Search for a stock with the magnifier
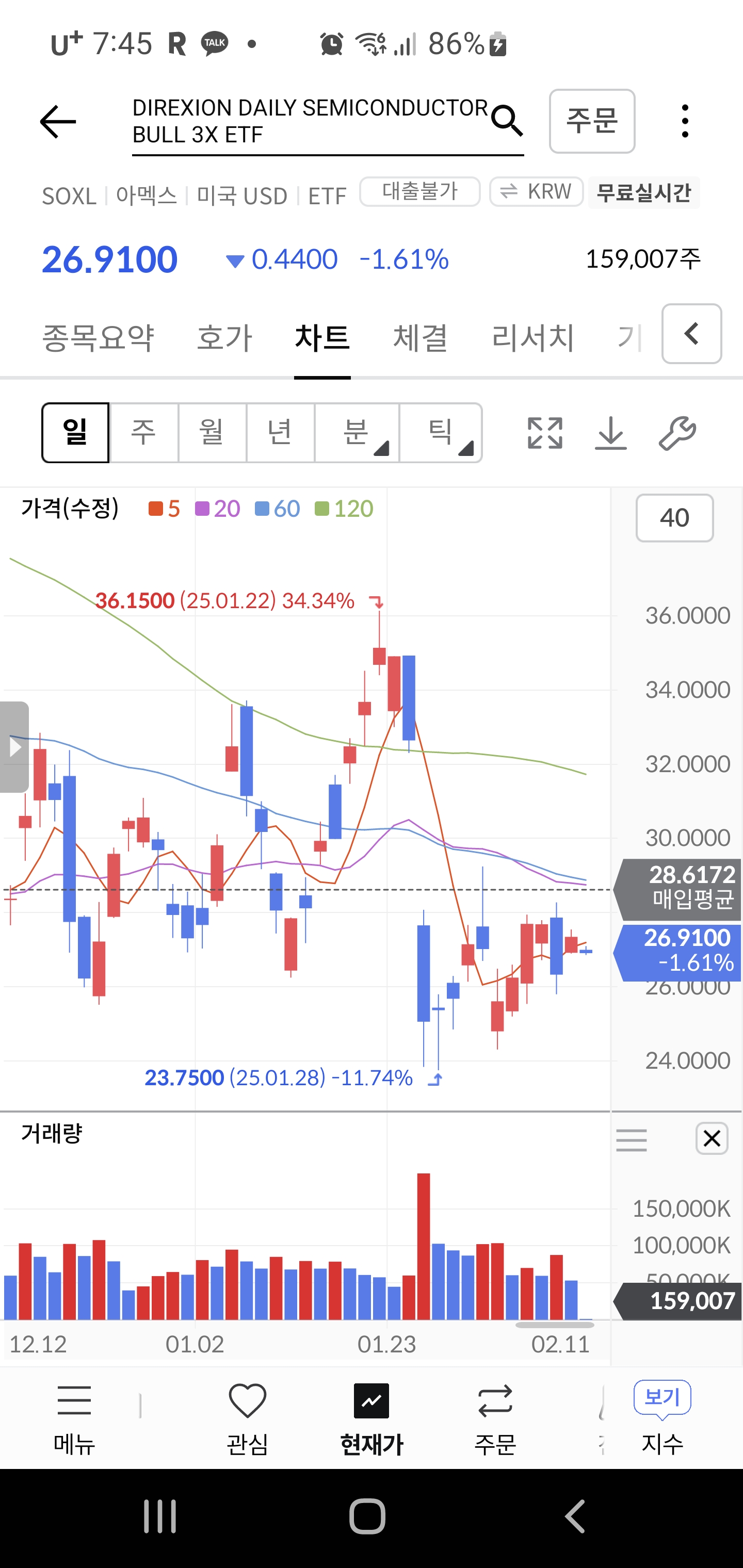 507,120
